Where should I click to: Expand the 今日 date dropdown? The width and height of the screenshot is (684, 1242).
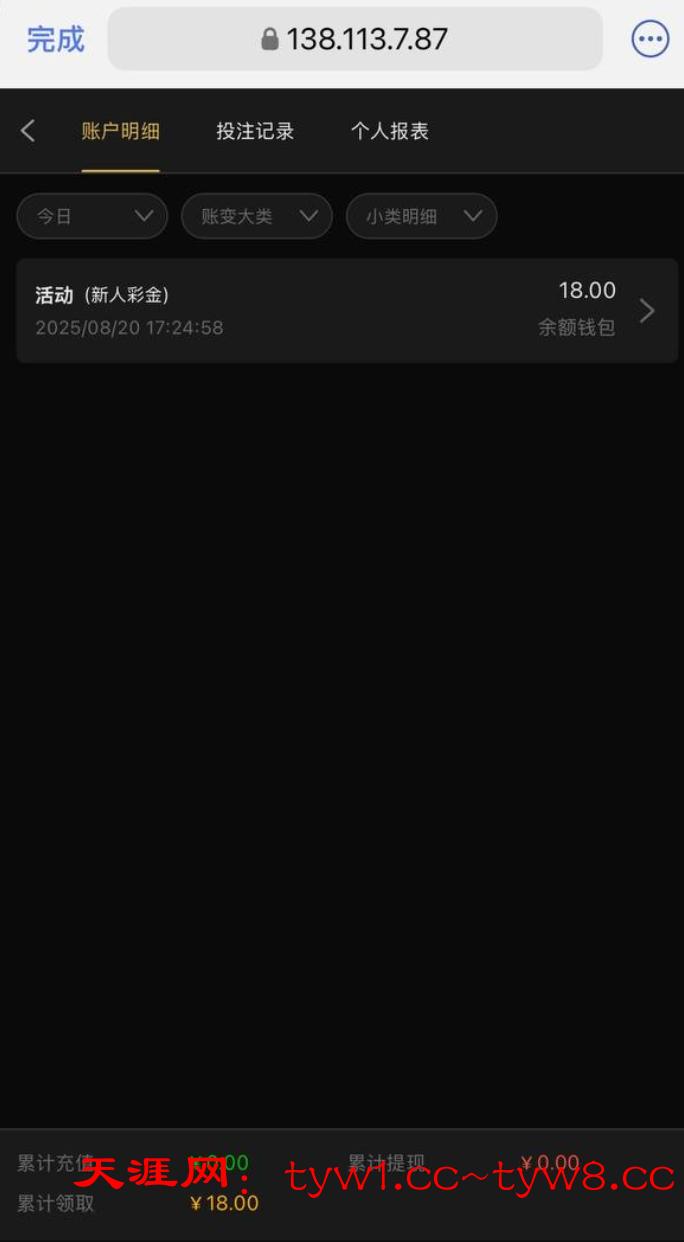(x=92, y=216)
